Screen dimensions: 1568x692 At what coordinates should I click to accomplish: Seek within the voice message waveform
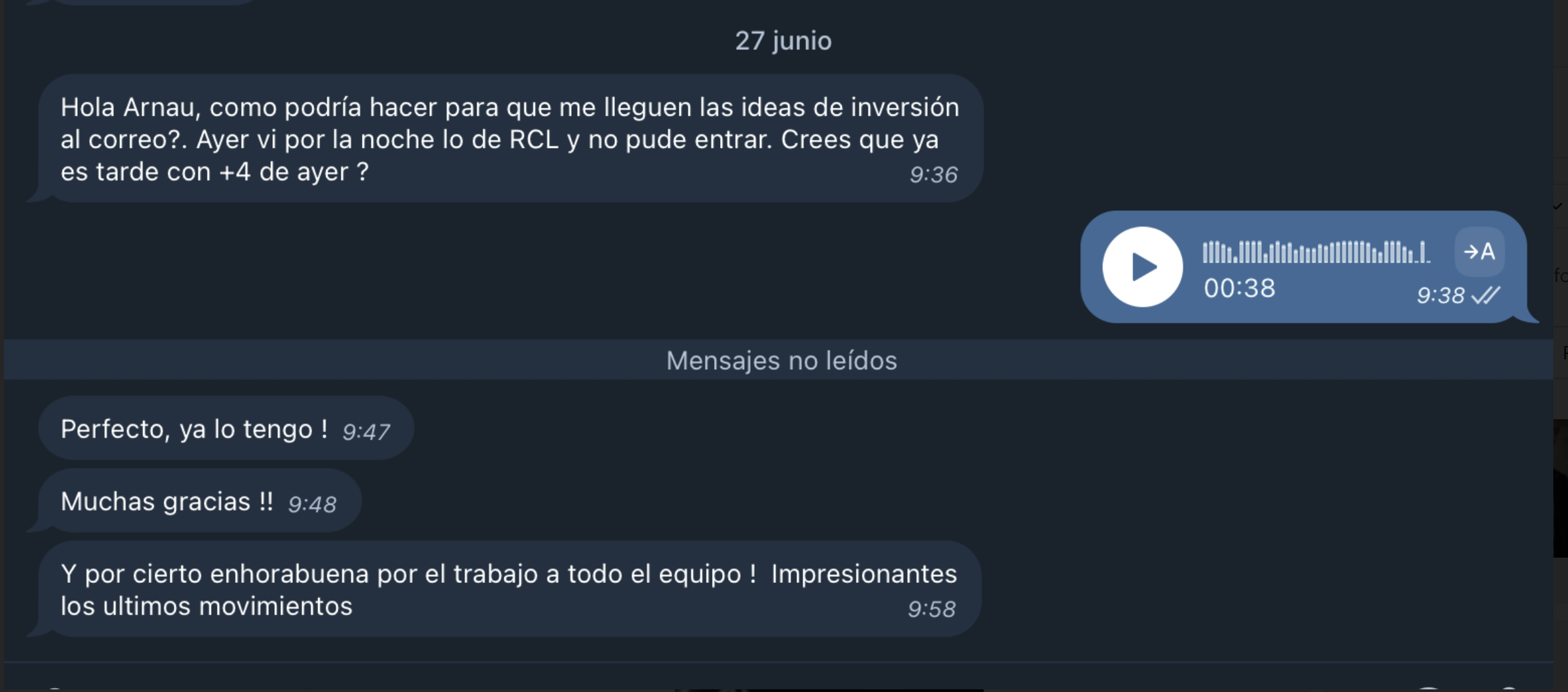coord(1315,252)
